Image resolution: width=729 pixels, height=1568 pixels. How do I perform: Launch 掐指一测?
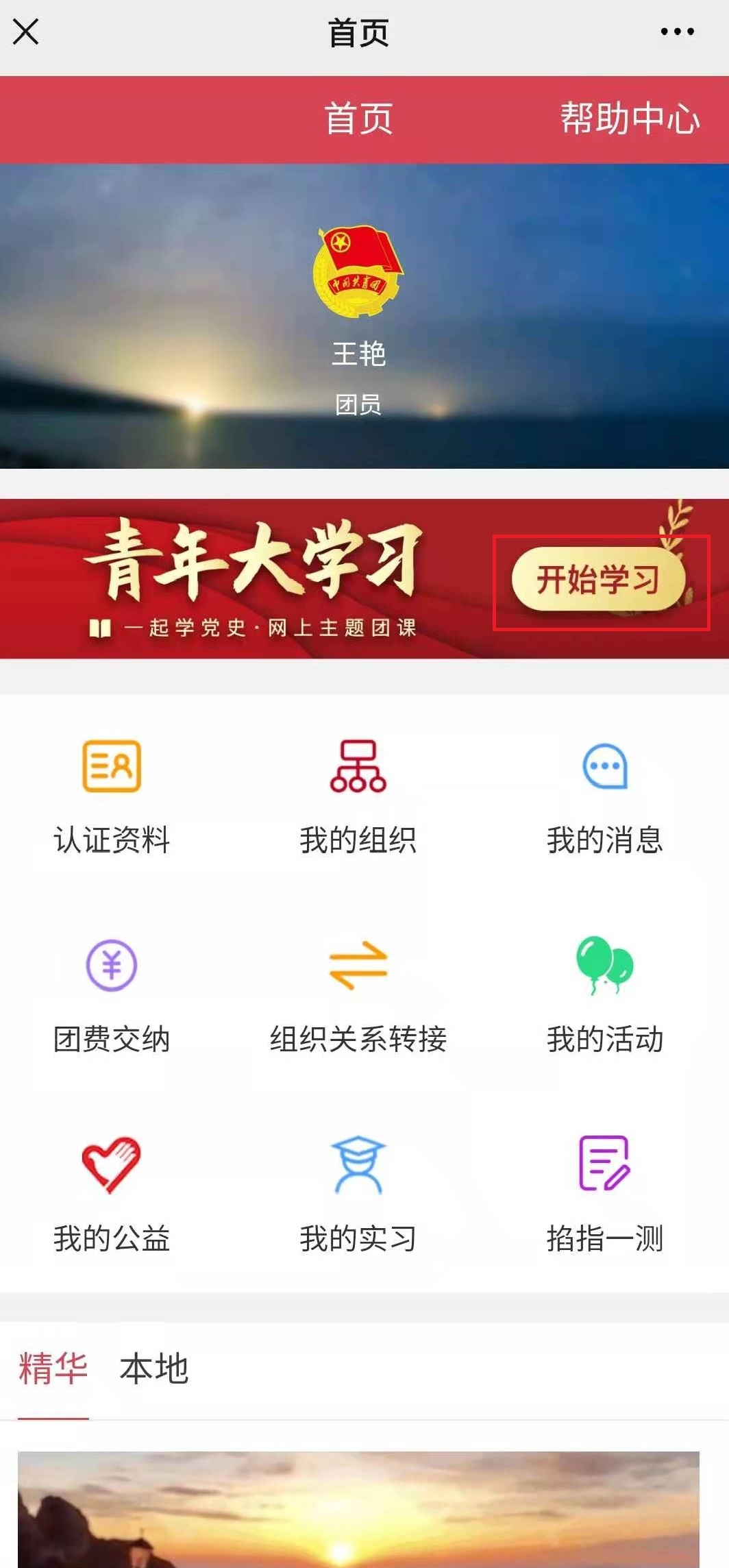click(604, 1194)
